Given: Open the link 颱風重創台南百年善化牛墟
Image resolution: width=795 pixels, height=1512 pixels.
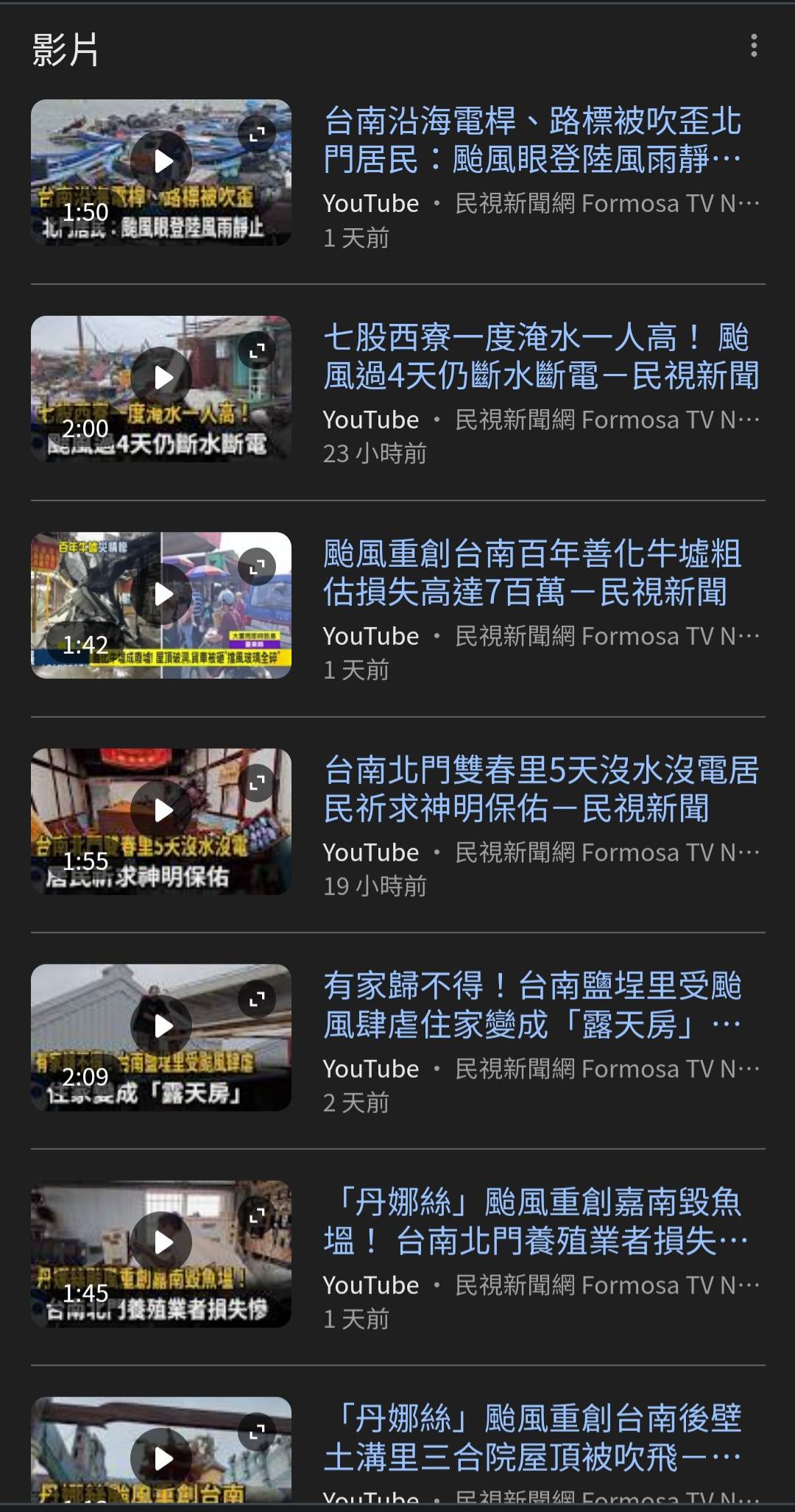Looking at the screenshot, I should (x=532, y=573).
